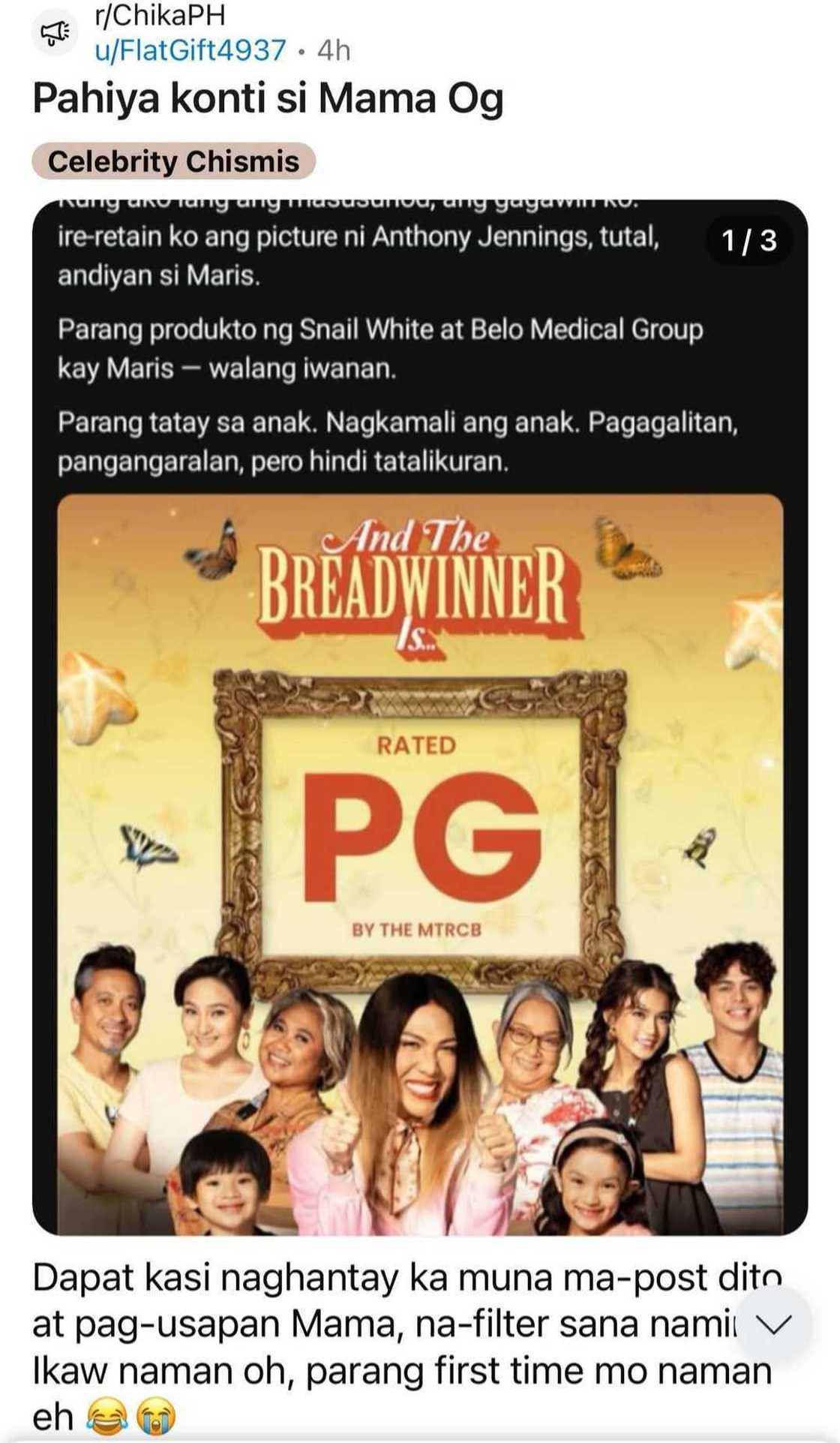840x1443 pixels.
Task: Tap the subreddit avatar icon
Action: click(x=55, y=32)
